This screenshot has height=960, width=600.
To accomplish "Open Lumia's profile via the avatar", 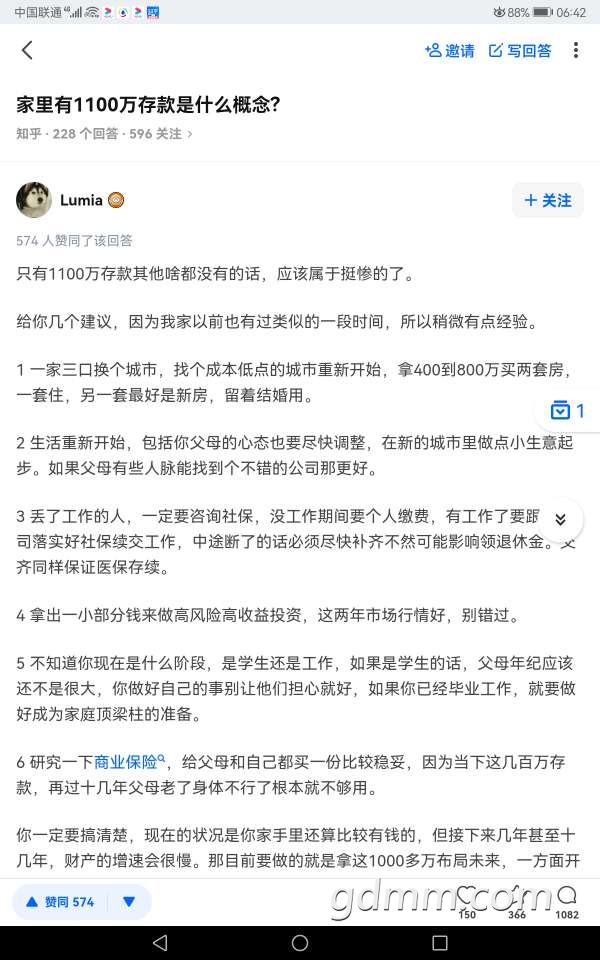I will tap(34, 200).
